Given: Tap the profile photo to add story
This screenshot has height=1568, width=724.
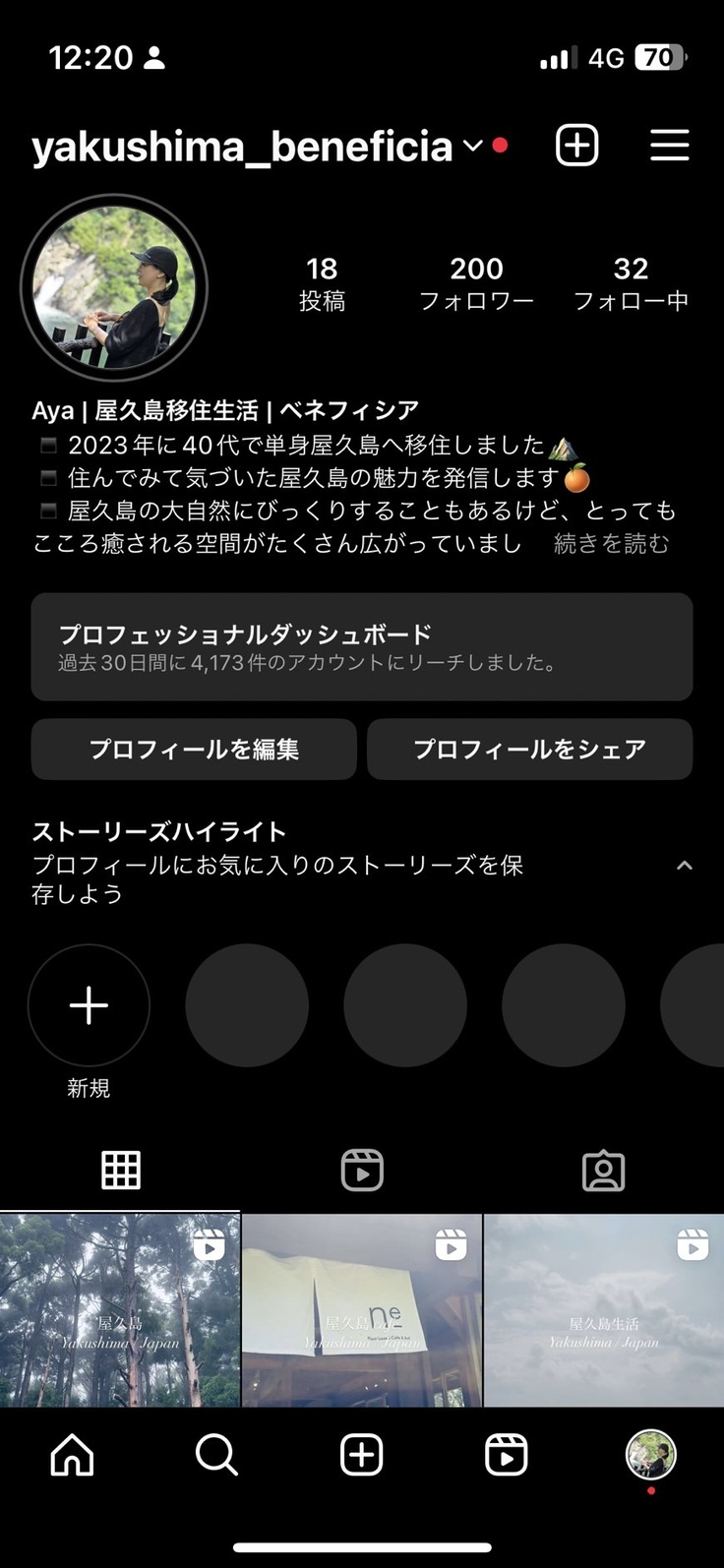Looking at the screenshot, I should pos(114,287).
